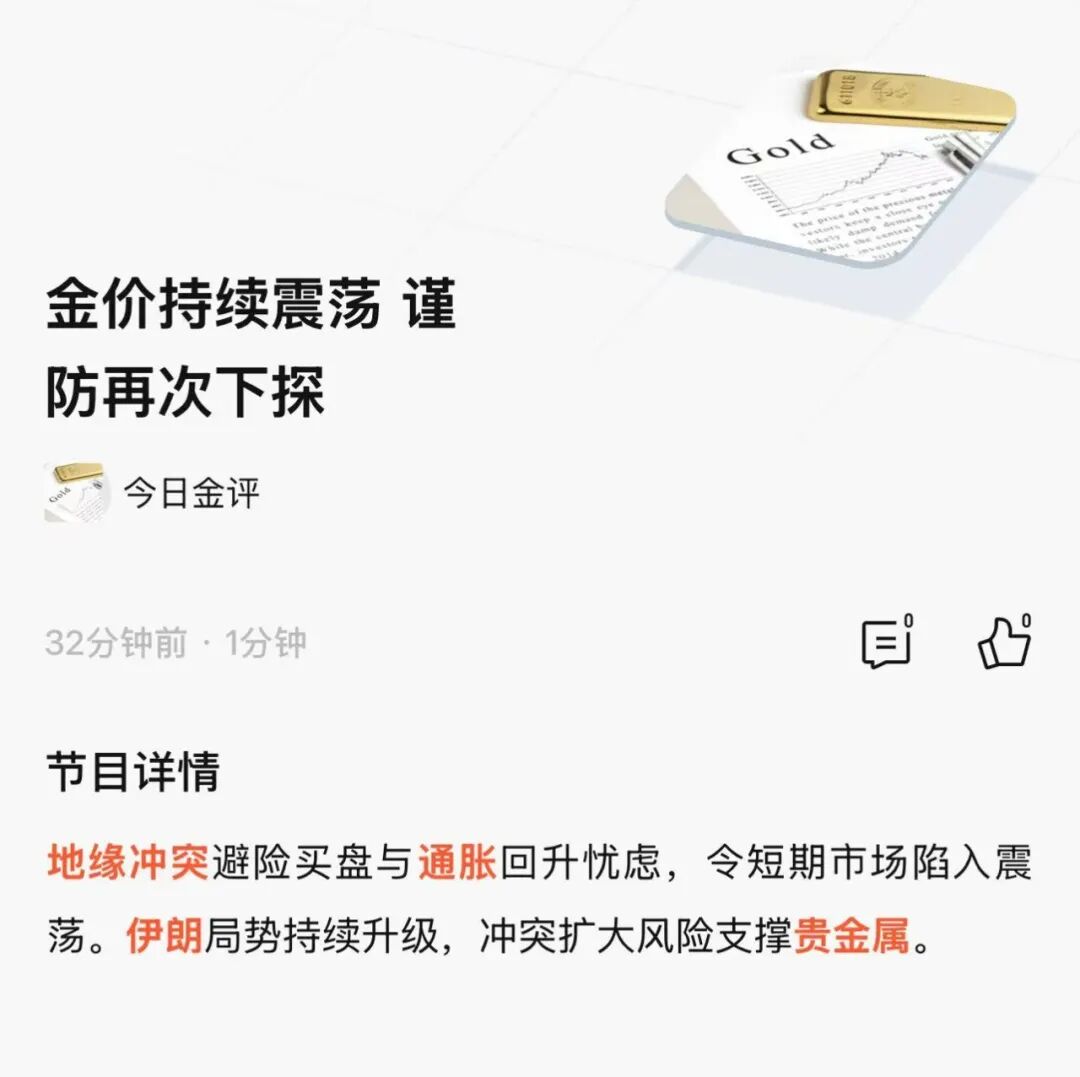The width and height of the screenshot is (1080, 1077).
Task: Open the 今日金评 program page
Action: (190, 493)
